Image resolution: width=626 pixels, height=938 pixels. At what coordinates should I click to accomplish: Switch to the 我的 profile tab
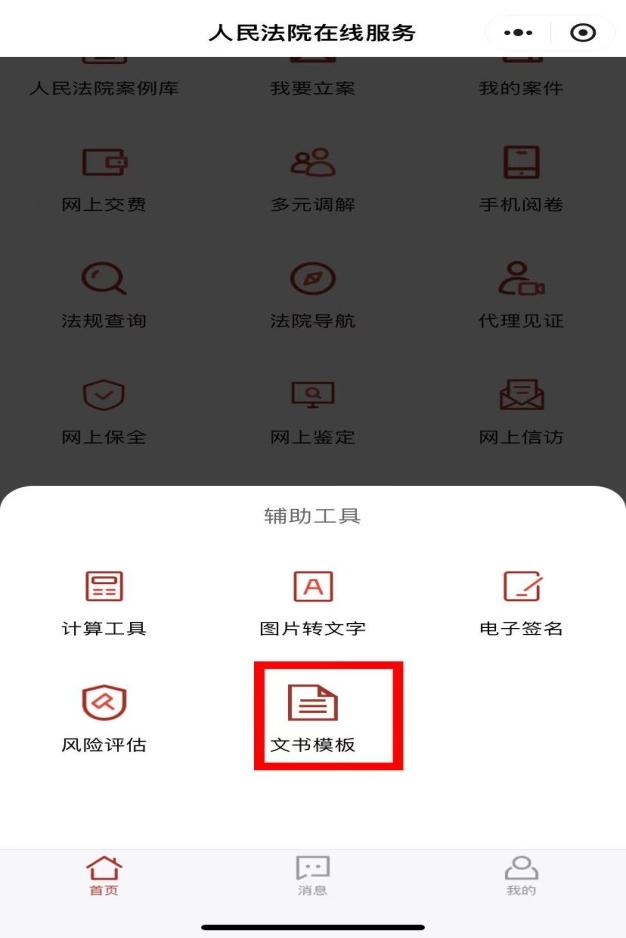pos(521,876)
